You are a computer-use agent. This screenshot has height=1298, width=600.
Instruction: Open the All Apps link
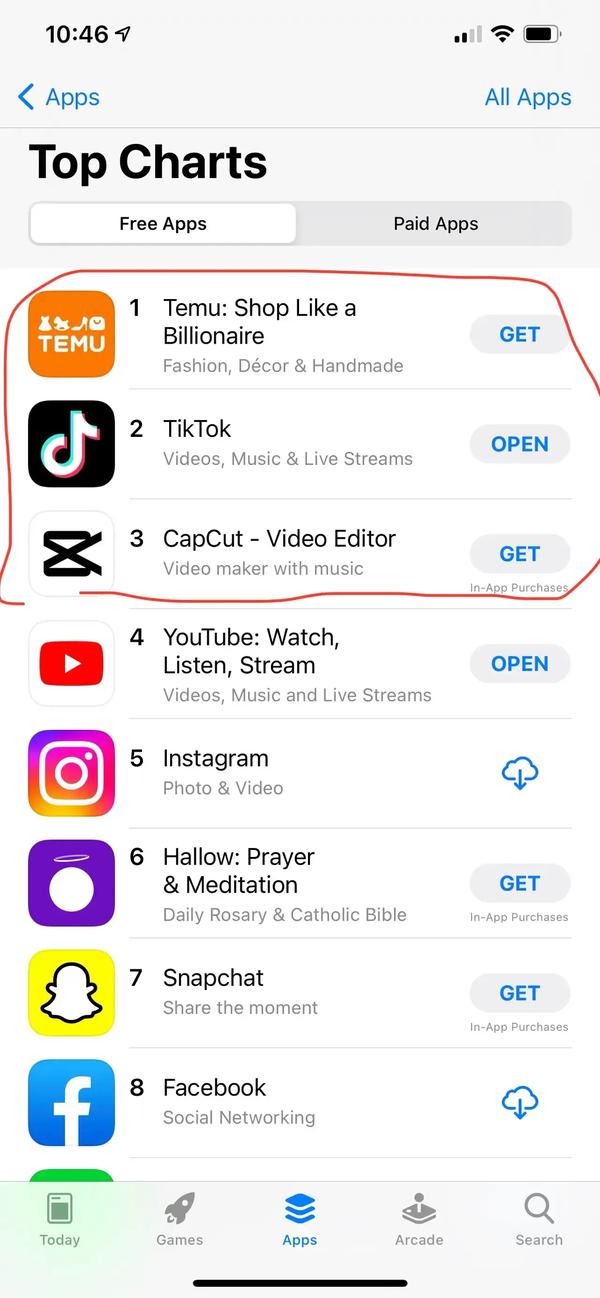(527, 97)
